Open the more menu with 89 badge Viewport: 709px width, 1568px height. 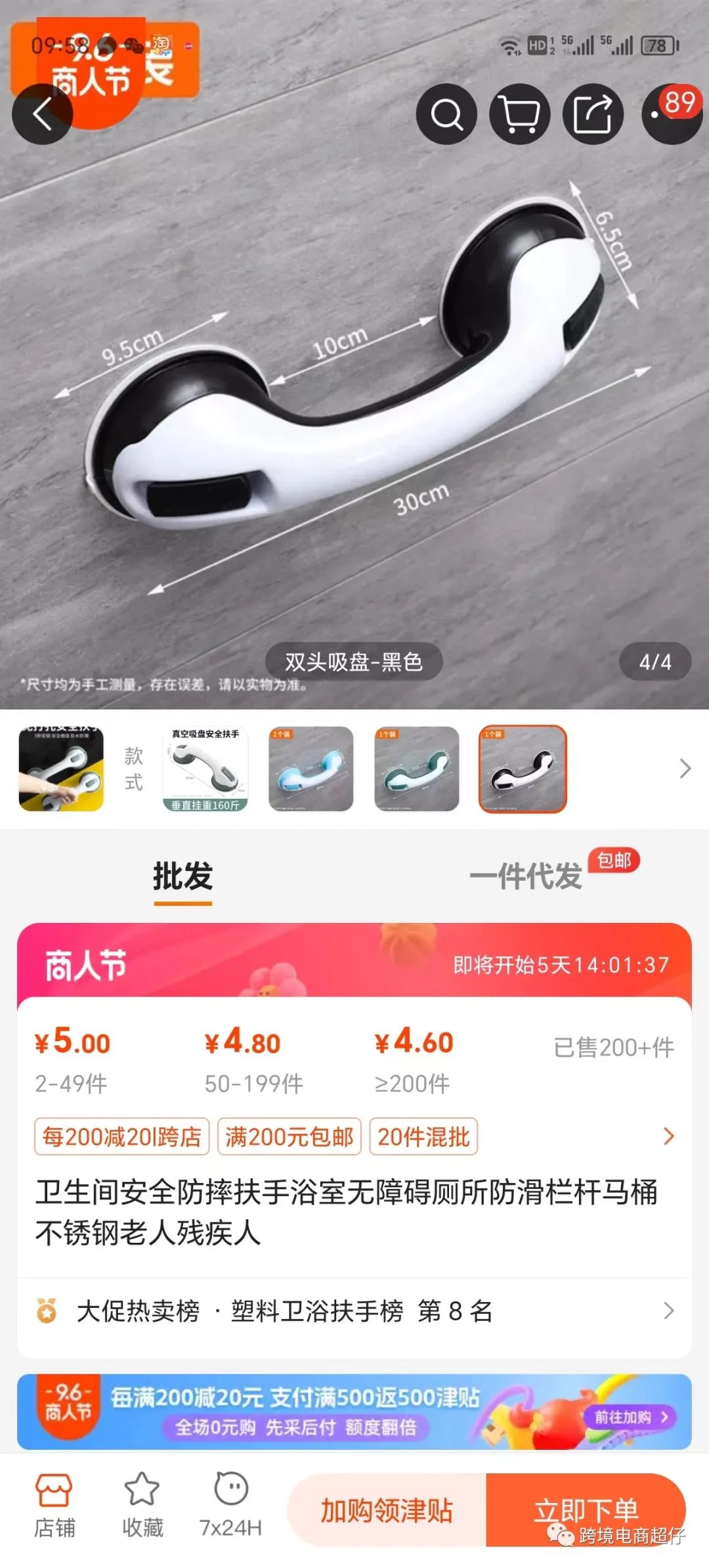point(671,114)
